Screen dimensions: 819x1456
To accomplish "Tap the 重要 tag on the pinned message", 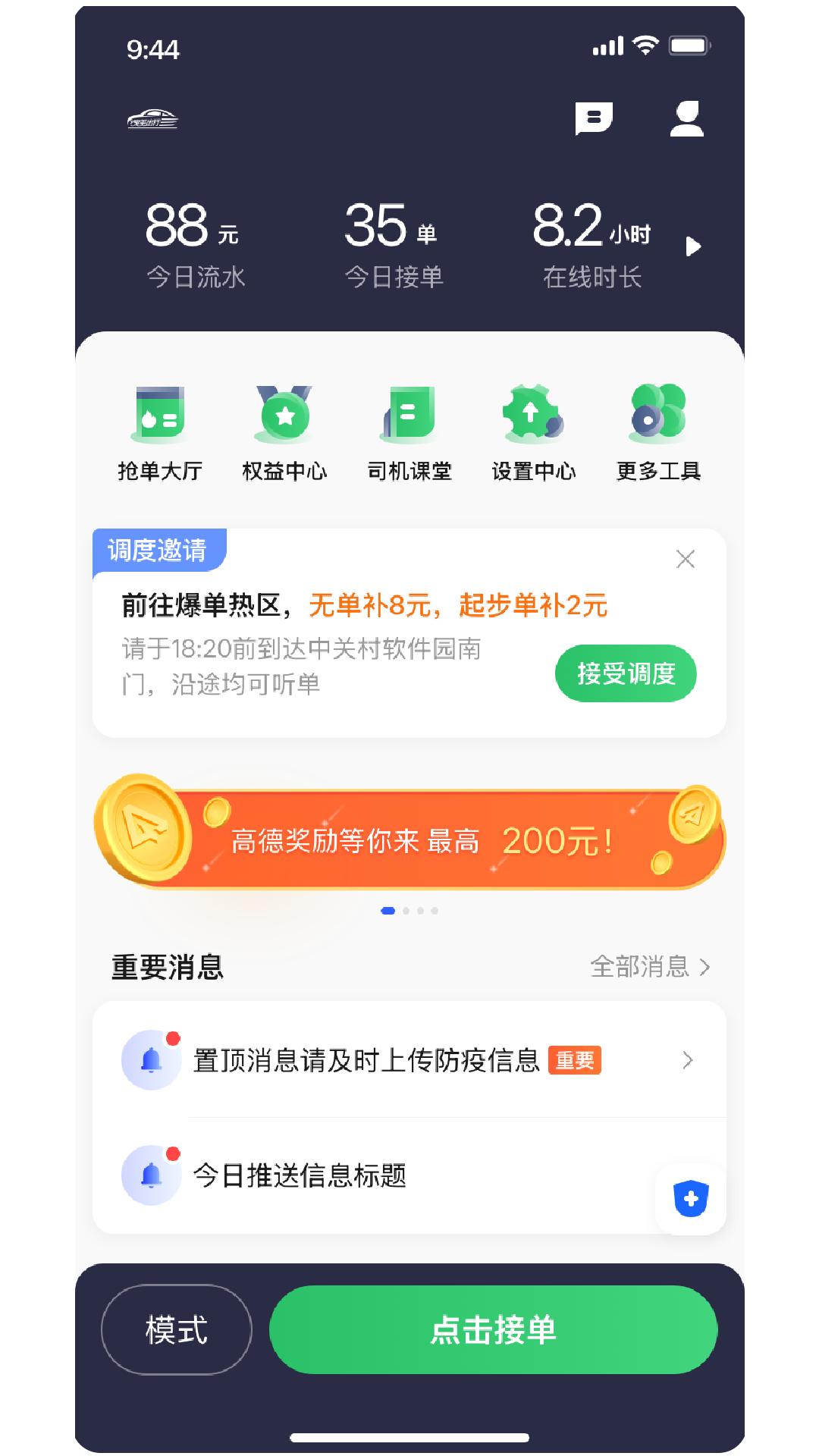I will 576,1062.
